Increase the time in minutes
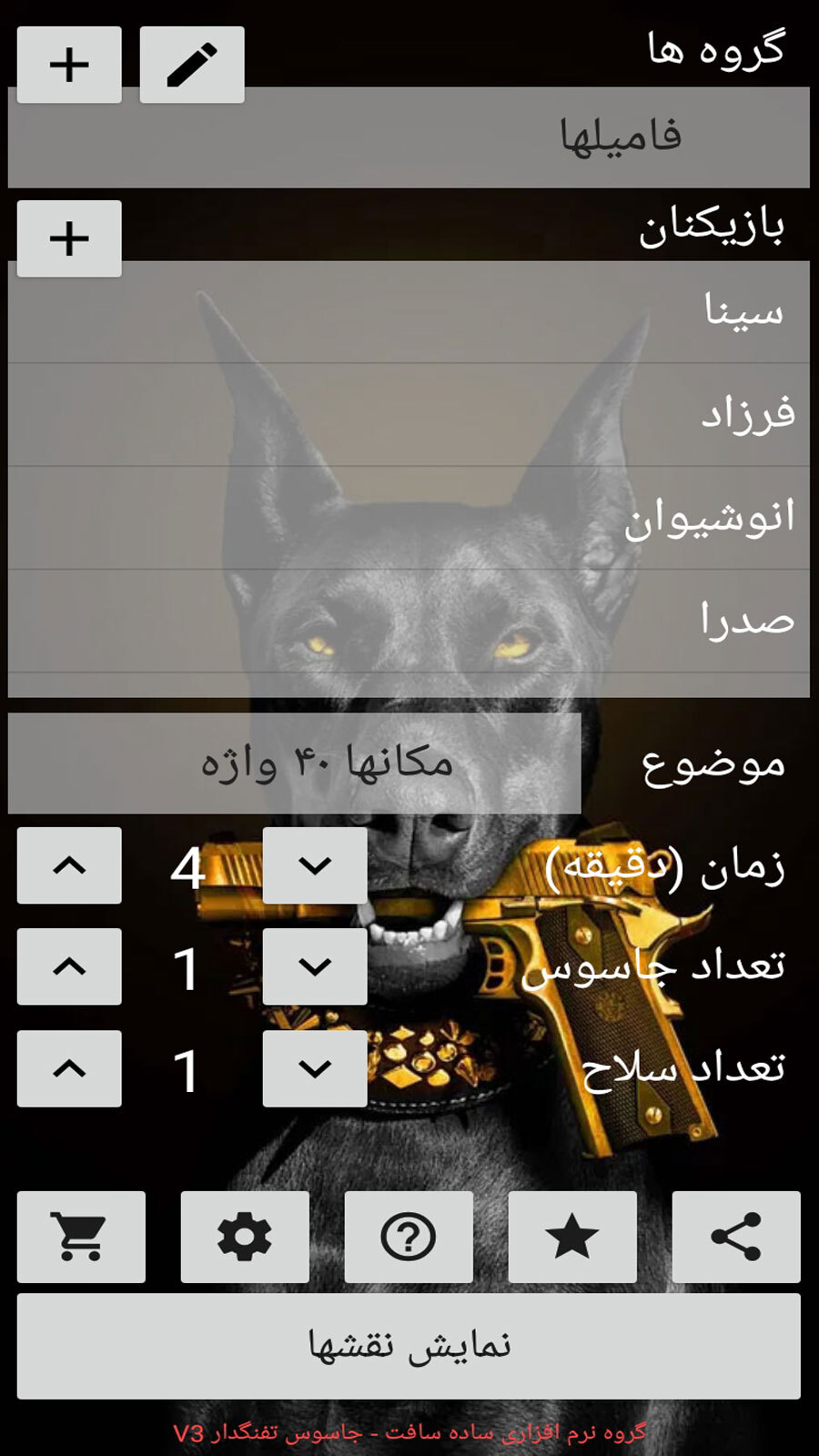Image resolution: width=819 pixels, height=1456 pixels. click(x=69, y=865)
